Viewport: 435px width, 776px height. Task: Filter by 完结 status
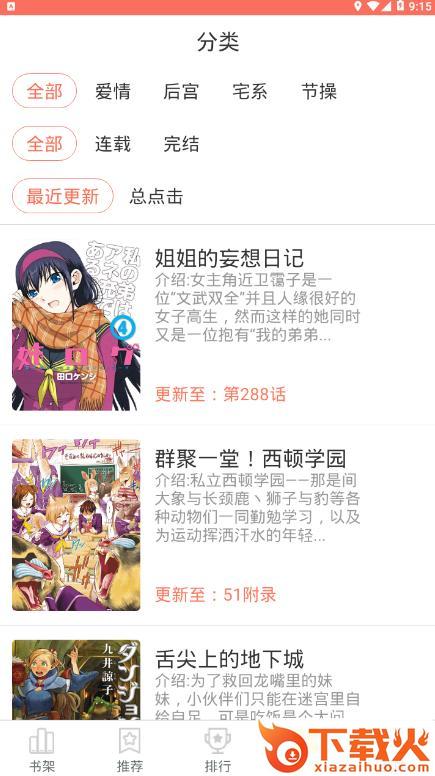(181, 144)
